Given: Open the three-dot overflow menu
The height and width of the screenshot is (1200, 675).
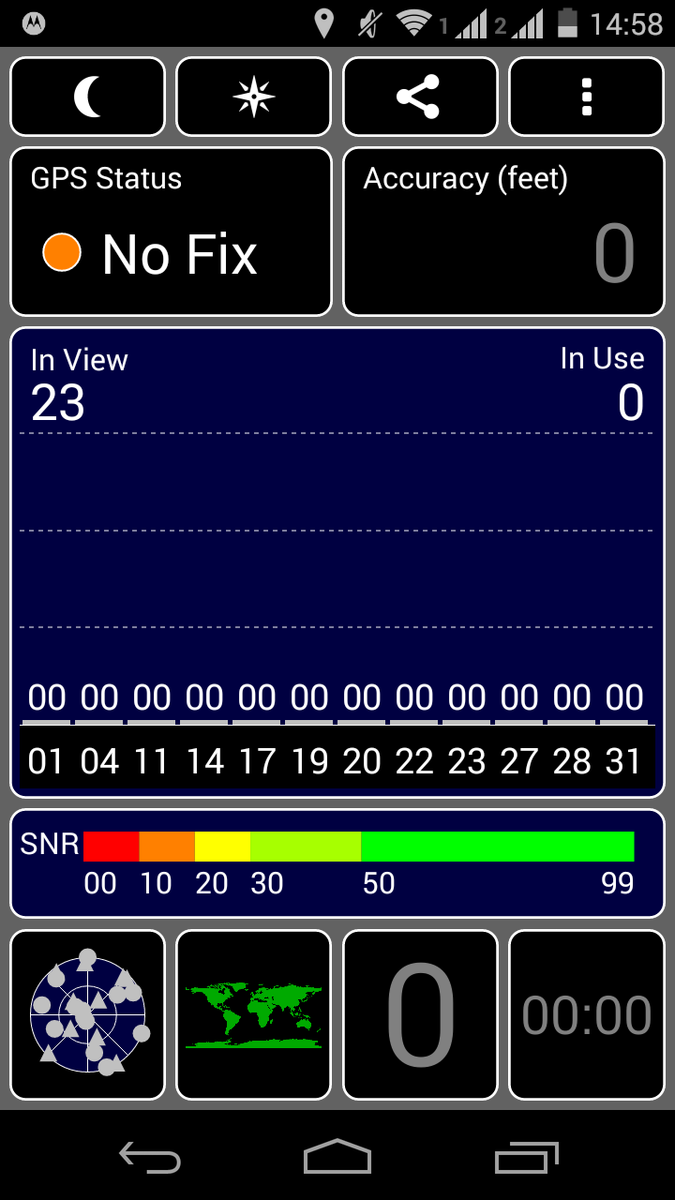Looking at the screenshot, I should click(587, 96).
